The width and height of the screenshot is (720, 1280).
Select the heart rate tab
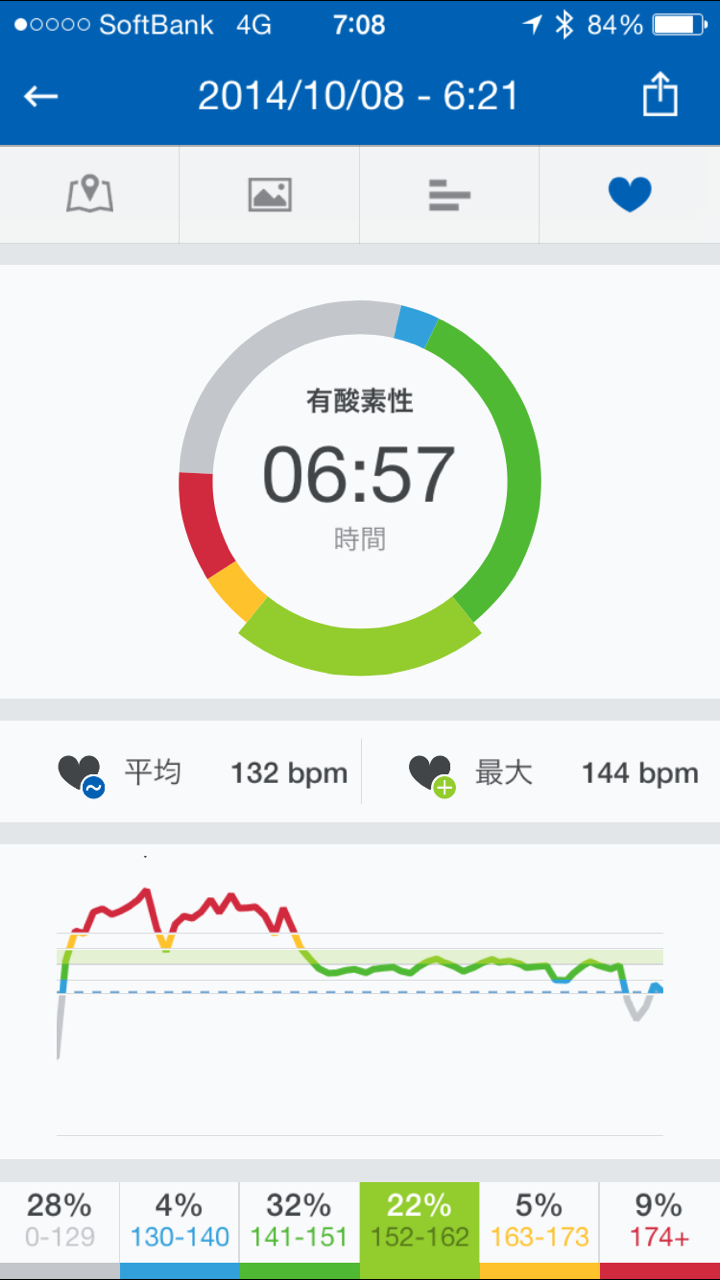(x=630, y=194)
